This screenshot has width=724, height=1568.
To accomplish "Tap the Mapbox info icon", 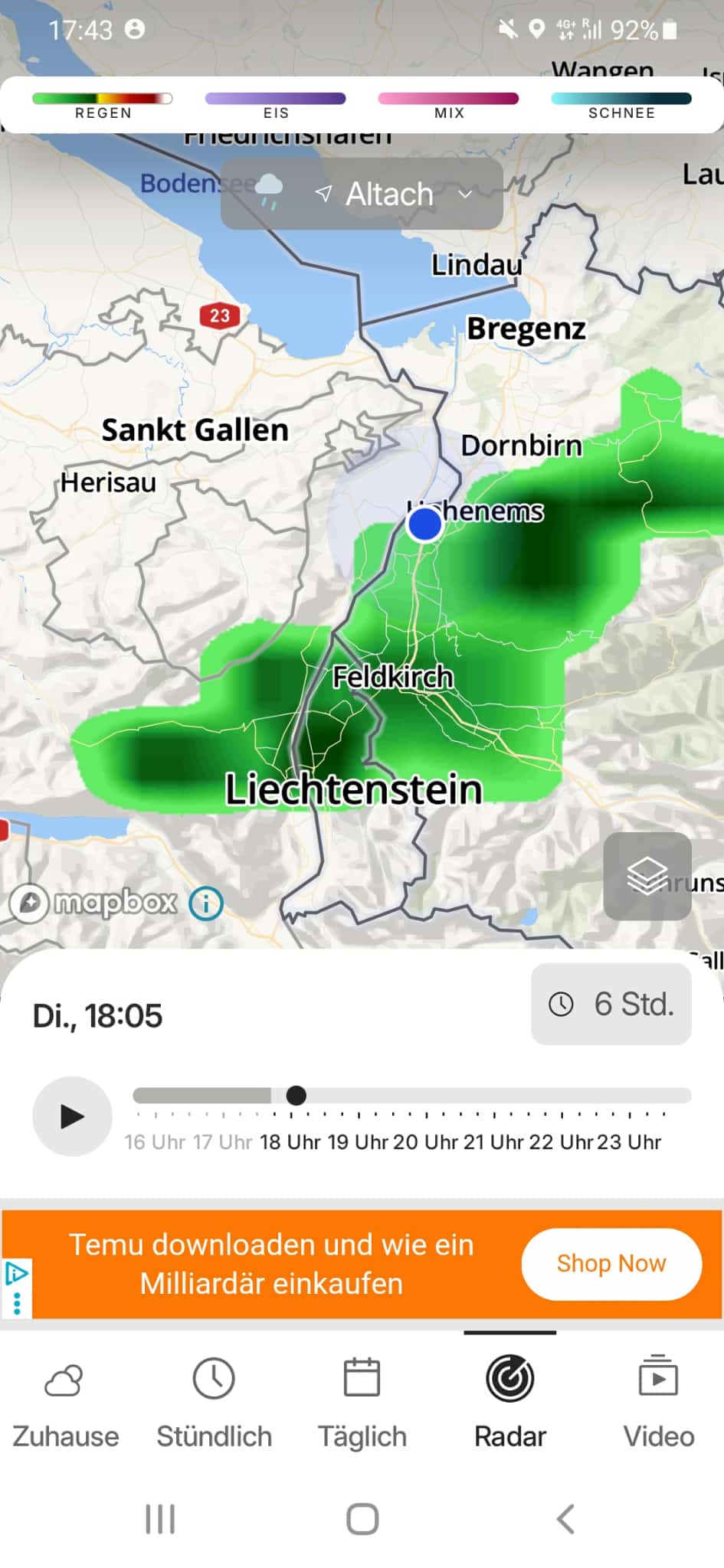I will pos(205,903).
